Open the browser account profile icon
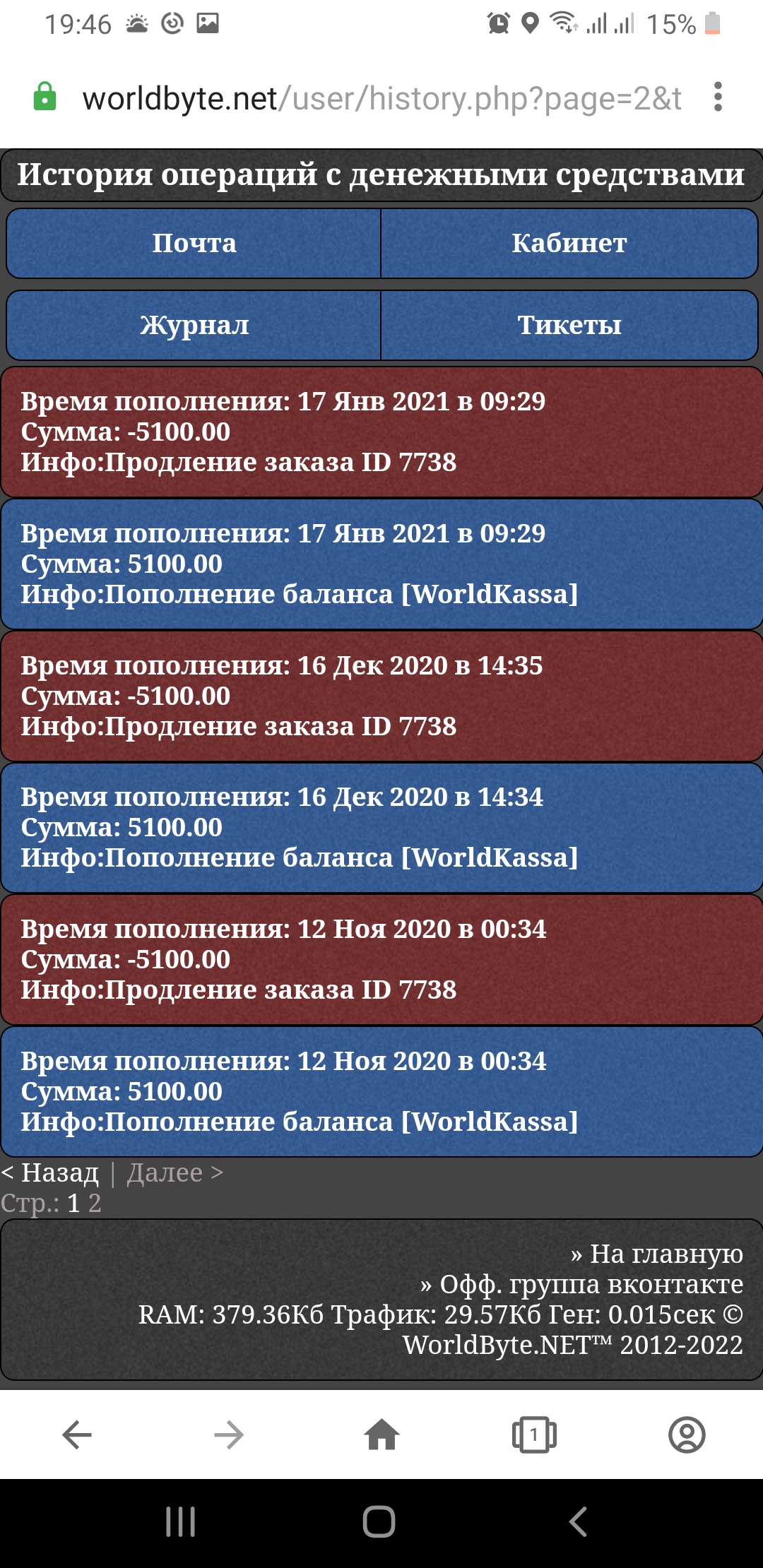 click(x=687, y=1435)
